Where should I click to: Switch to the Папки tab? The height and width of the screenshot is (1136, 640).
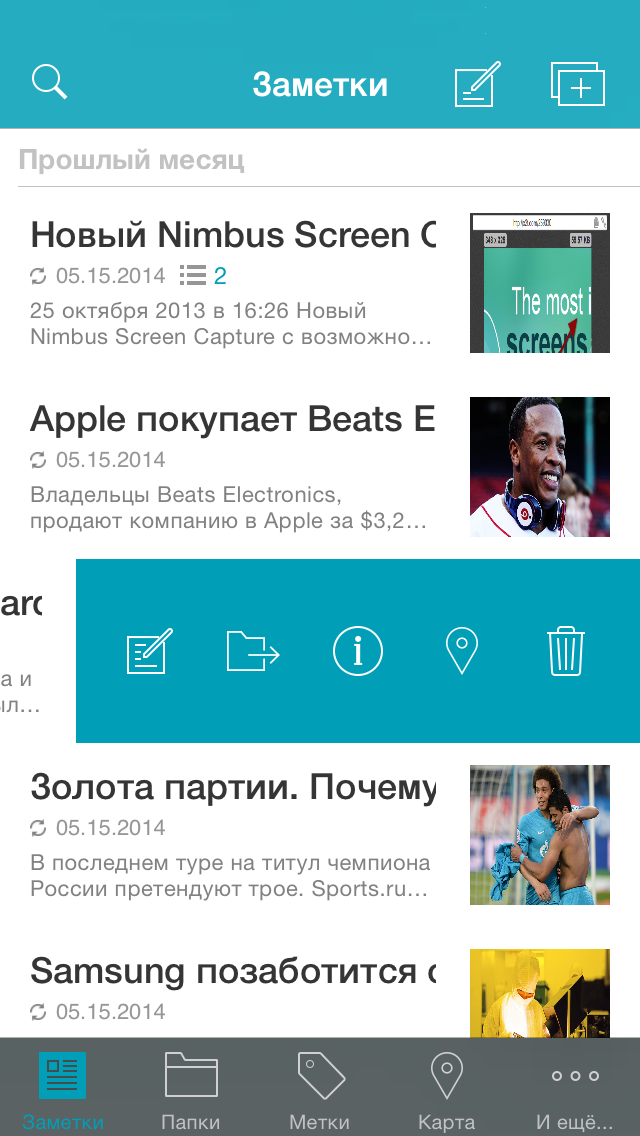tap(191, 1088)
